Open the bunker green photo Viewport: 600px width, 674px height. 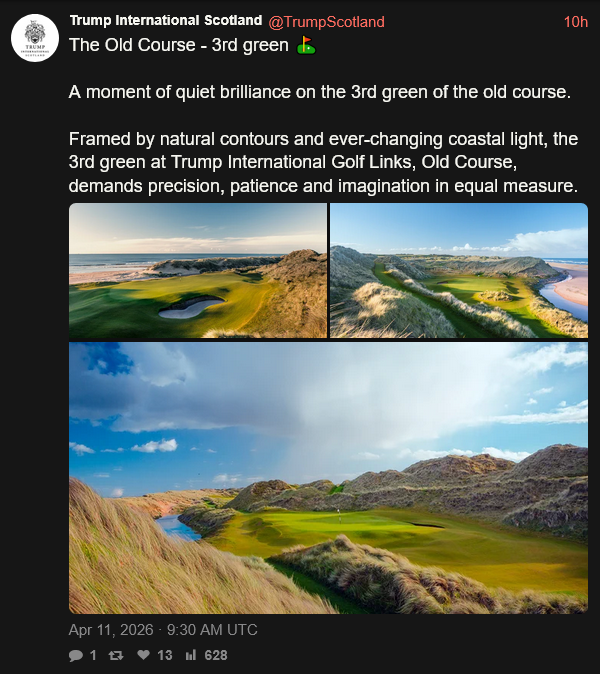click(198, 270)
